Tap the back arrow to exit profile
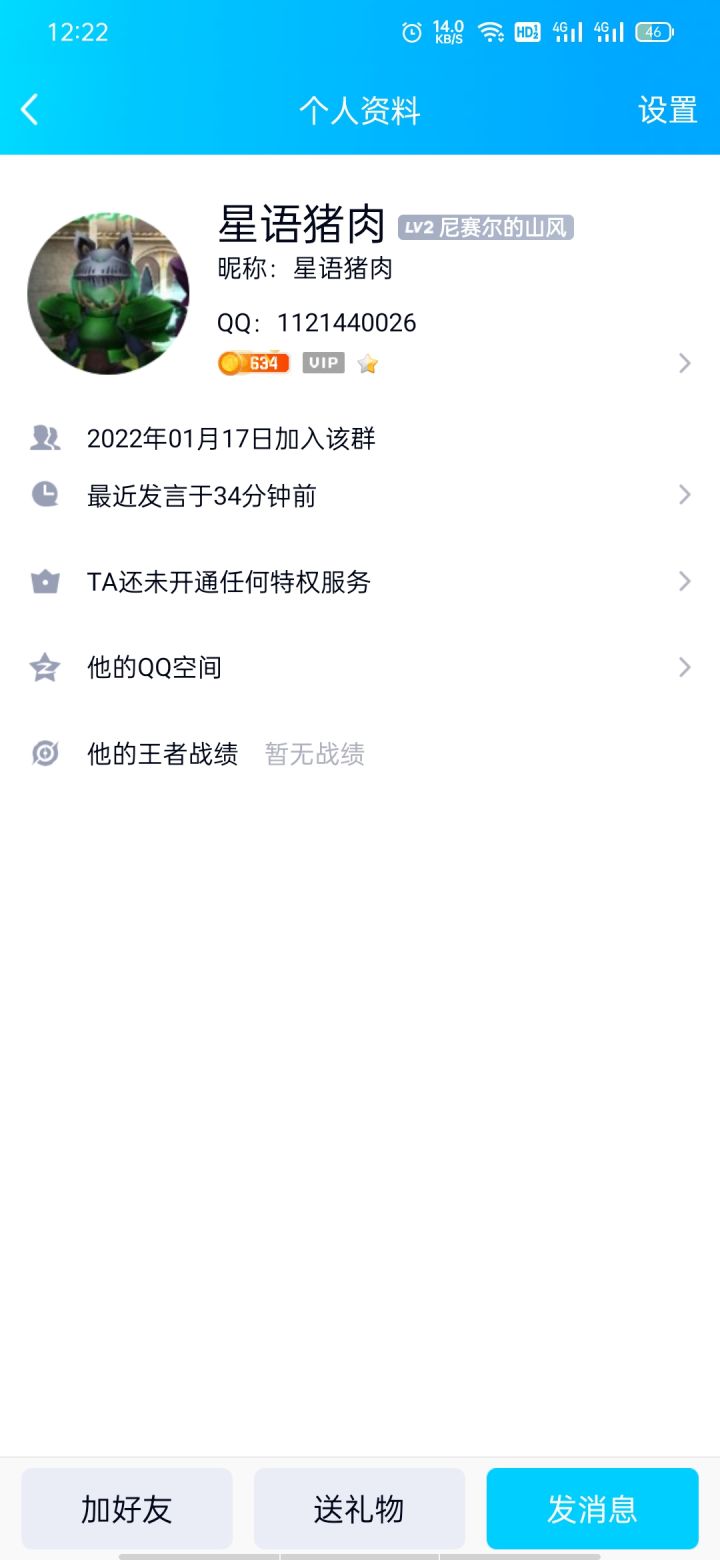 click(28, 110)
